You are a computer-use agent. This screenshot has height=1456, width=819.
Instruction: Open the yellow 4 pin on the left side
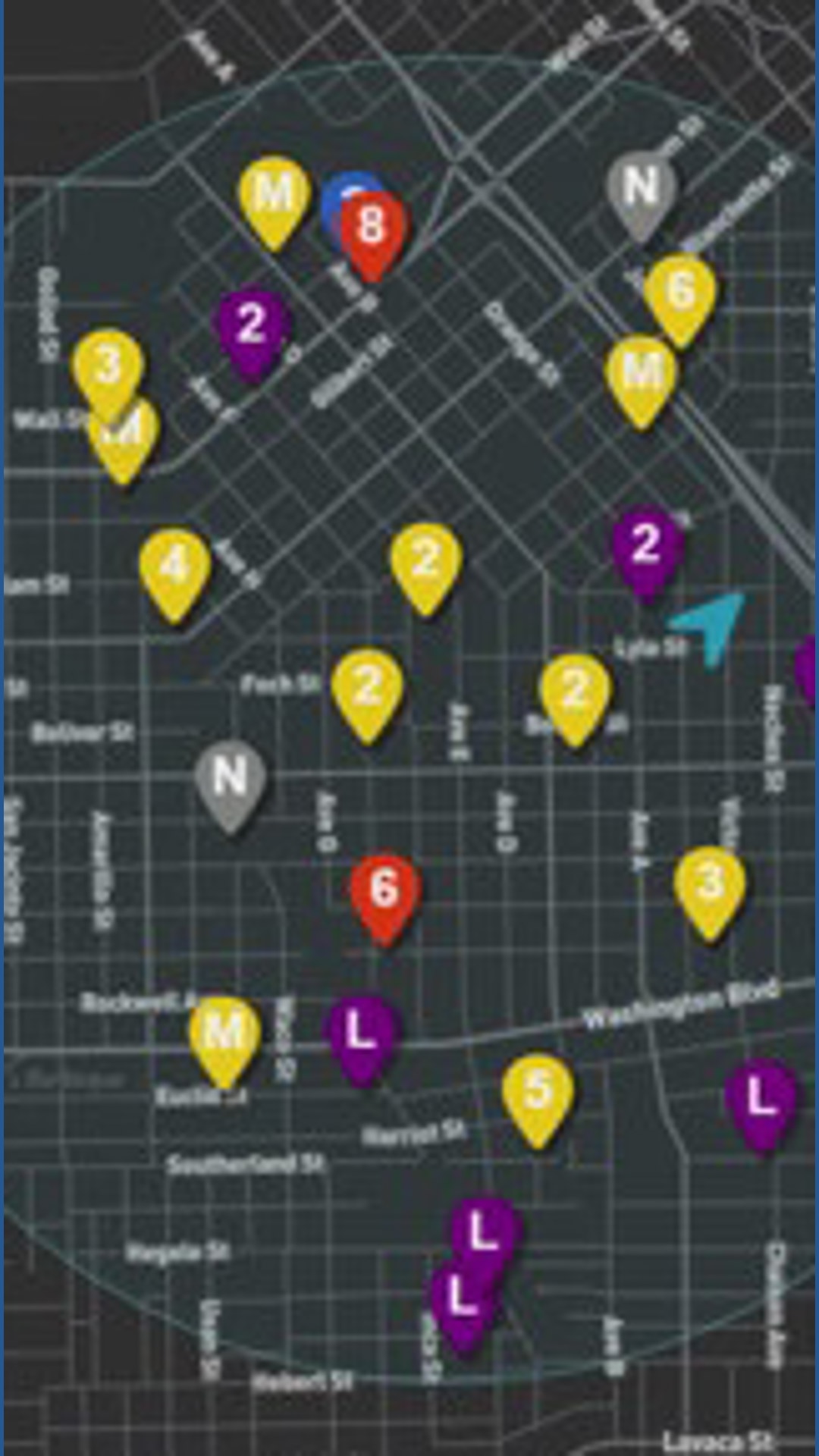[174, 565]
